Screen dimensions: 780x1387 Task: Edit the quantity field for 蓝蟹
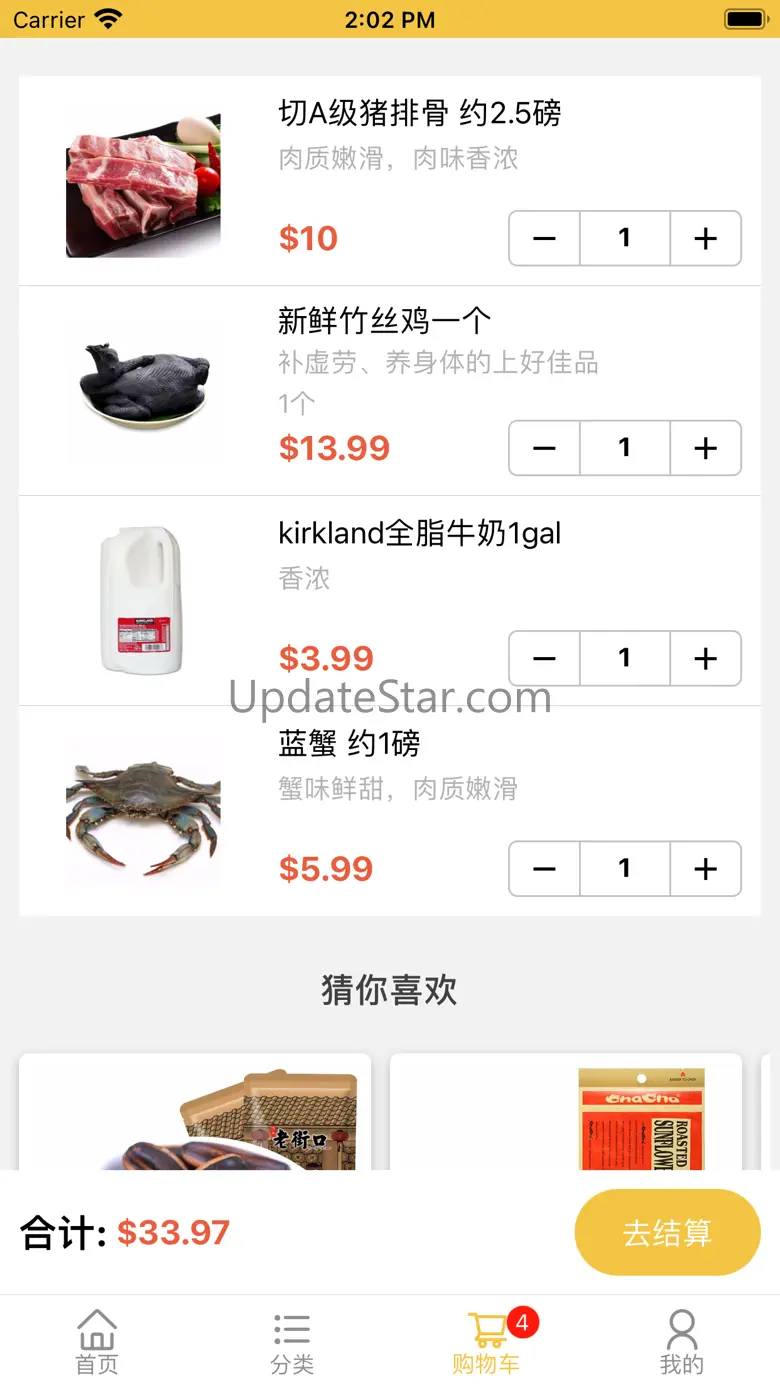(x=624, y=868)
